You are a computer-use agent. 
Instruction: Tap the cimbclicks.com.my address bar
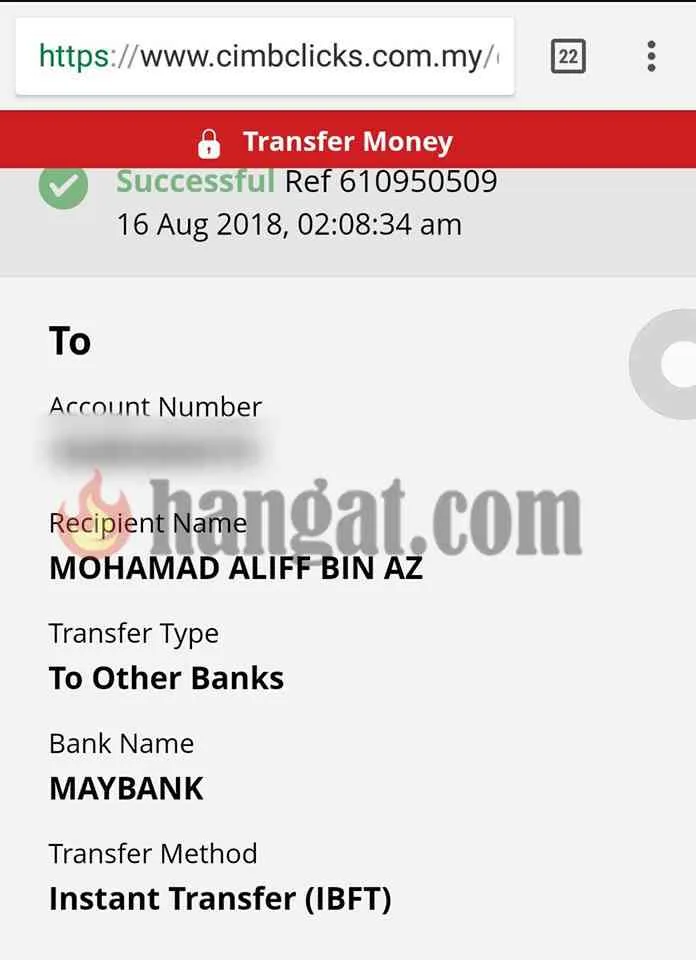pos(265,56)
